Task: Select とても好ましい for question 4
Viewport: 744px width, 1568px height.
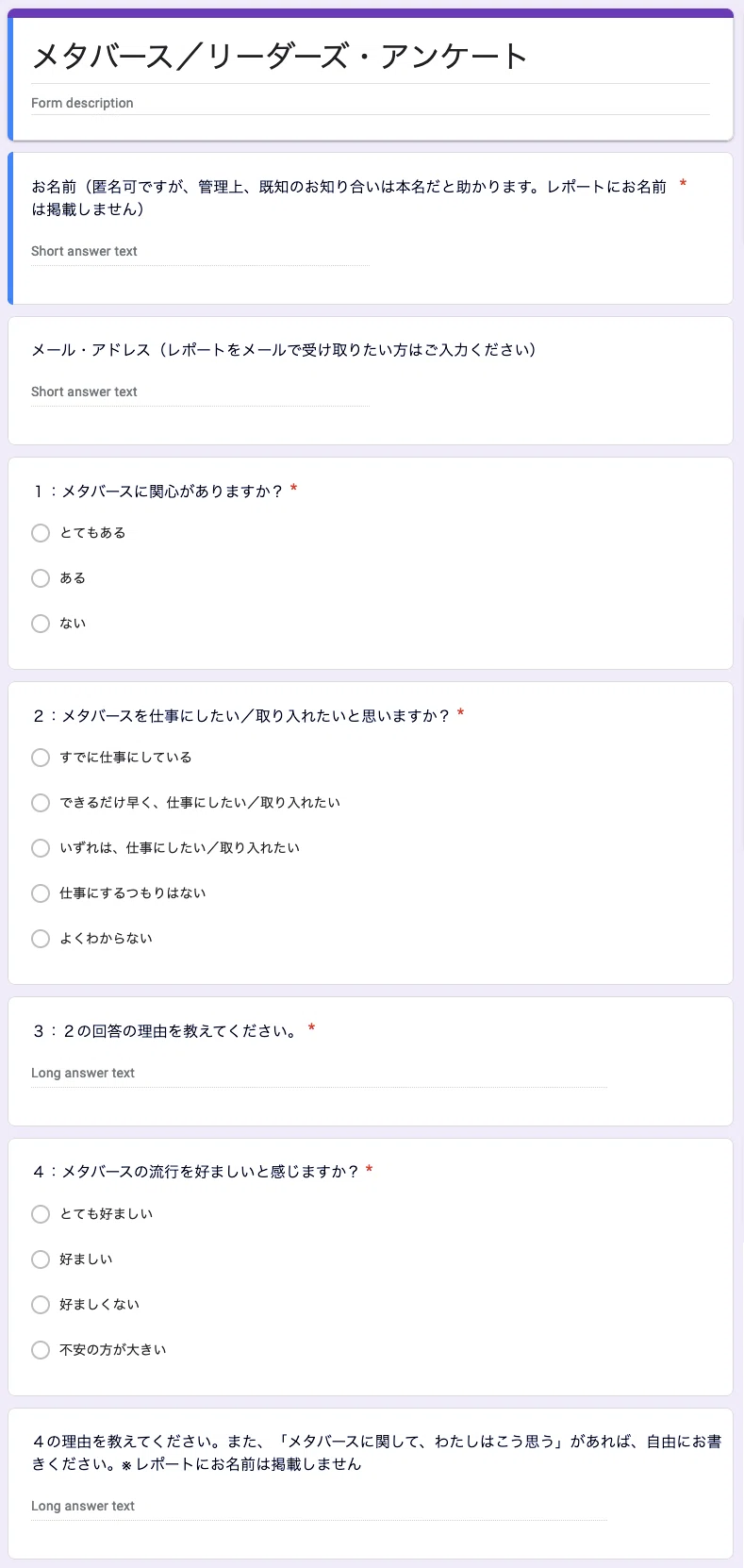Action: (x=41, y=1214)
